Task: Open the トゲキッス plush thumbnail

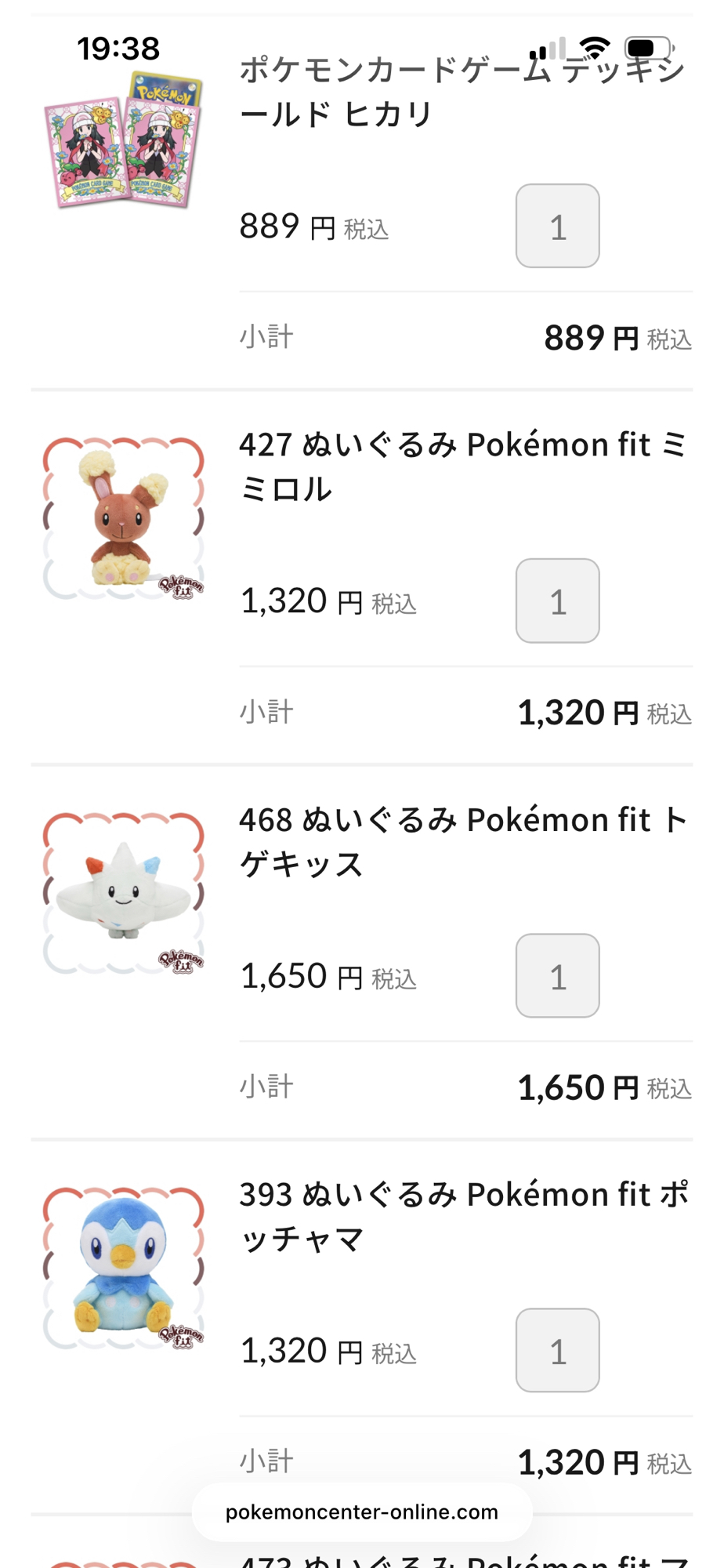Action: coord(123,893)
